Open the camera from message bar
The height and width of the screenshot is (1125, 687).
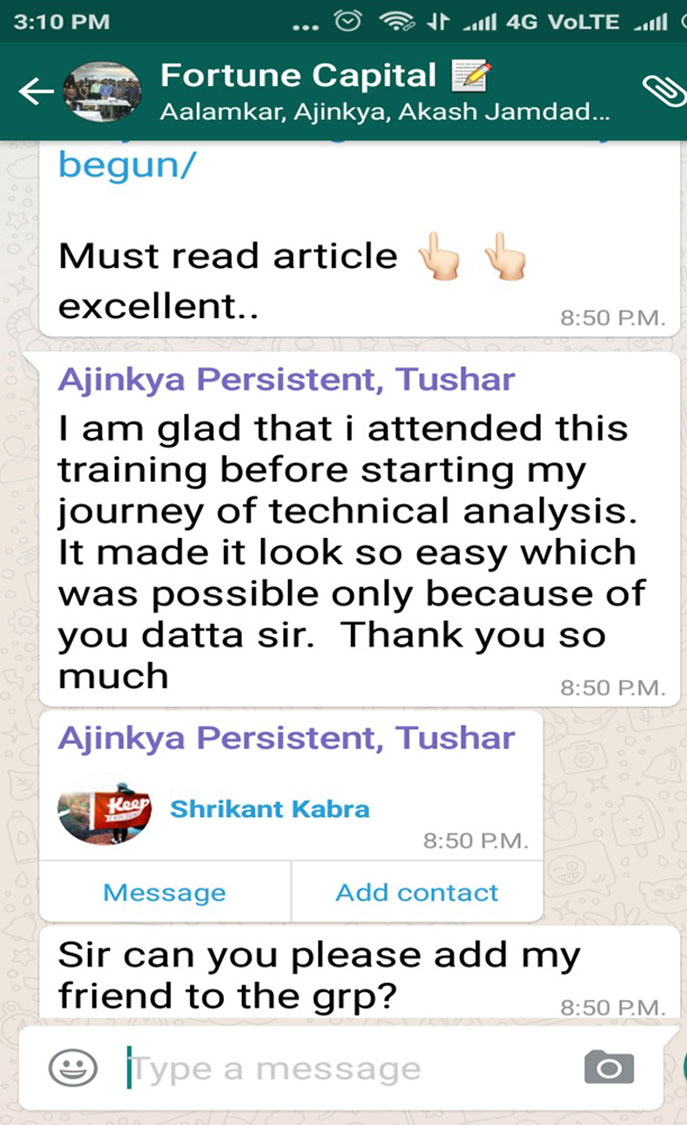tap(610, 1067)
